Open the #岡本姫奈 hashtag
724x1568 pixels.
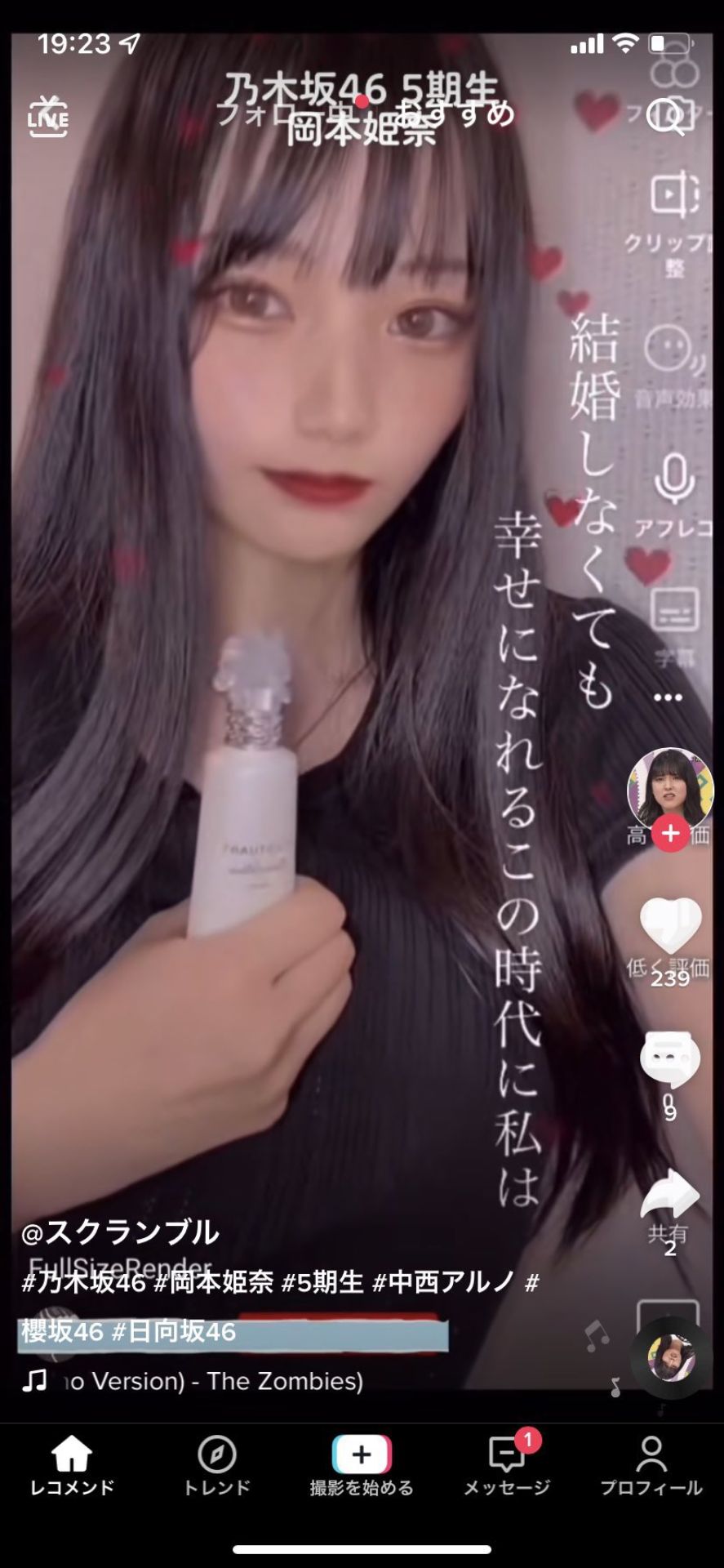click(x=214, y=1281)
